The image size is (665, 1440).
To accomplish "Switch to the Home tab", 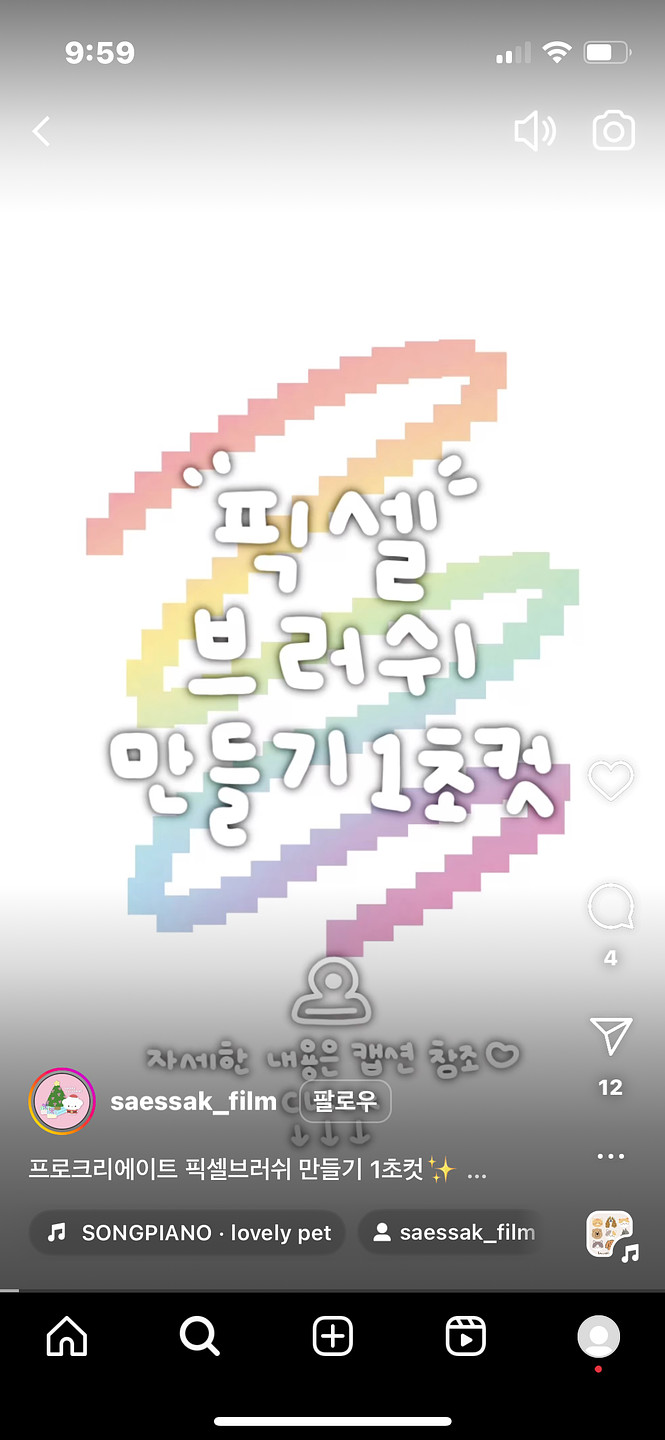I will point(67,1336).
